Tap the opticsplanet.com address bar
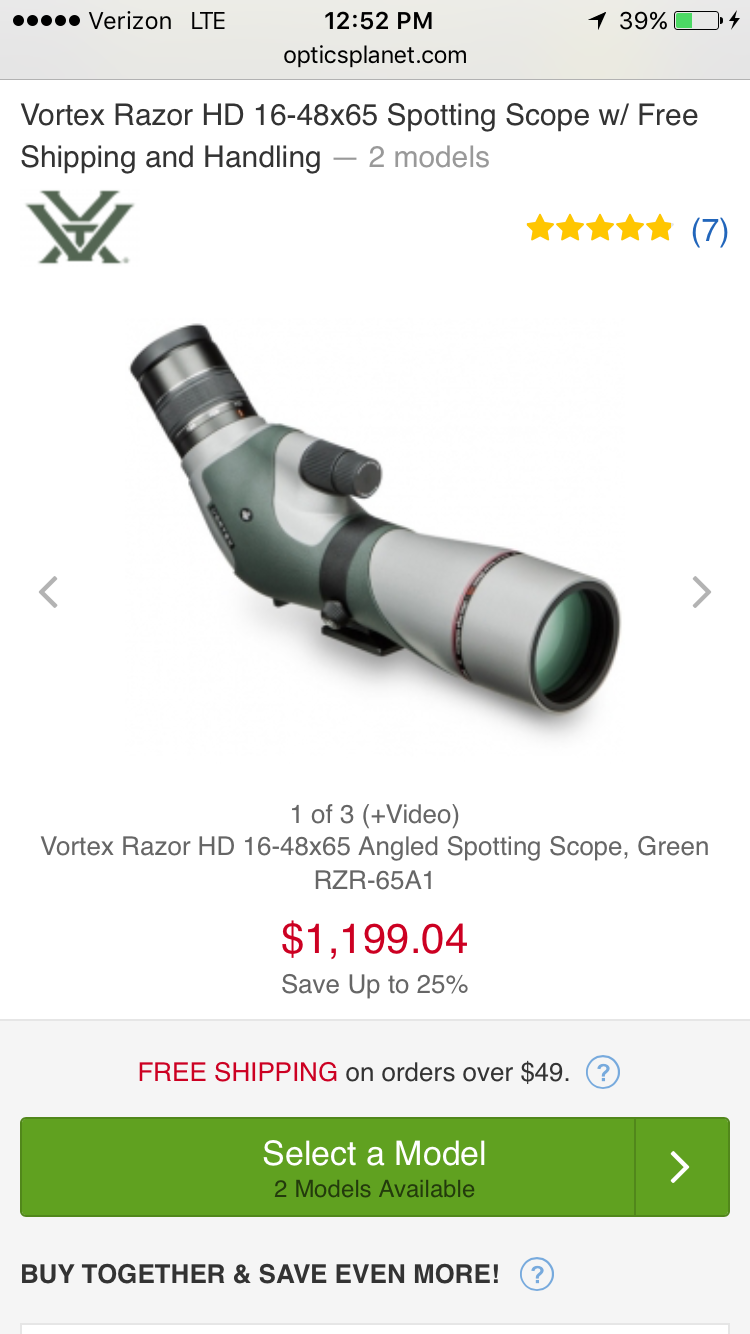 375,56
